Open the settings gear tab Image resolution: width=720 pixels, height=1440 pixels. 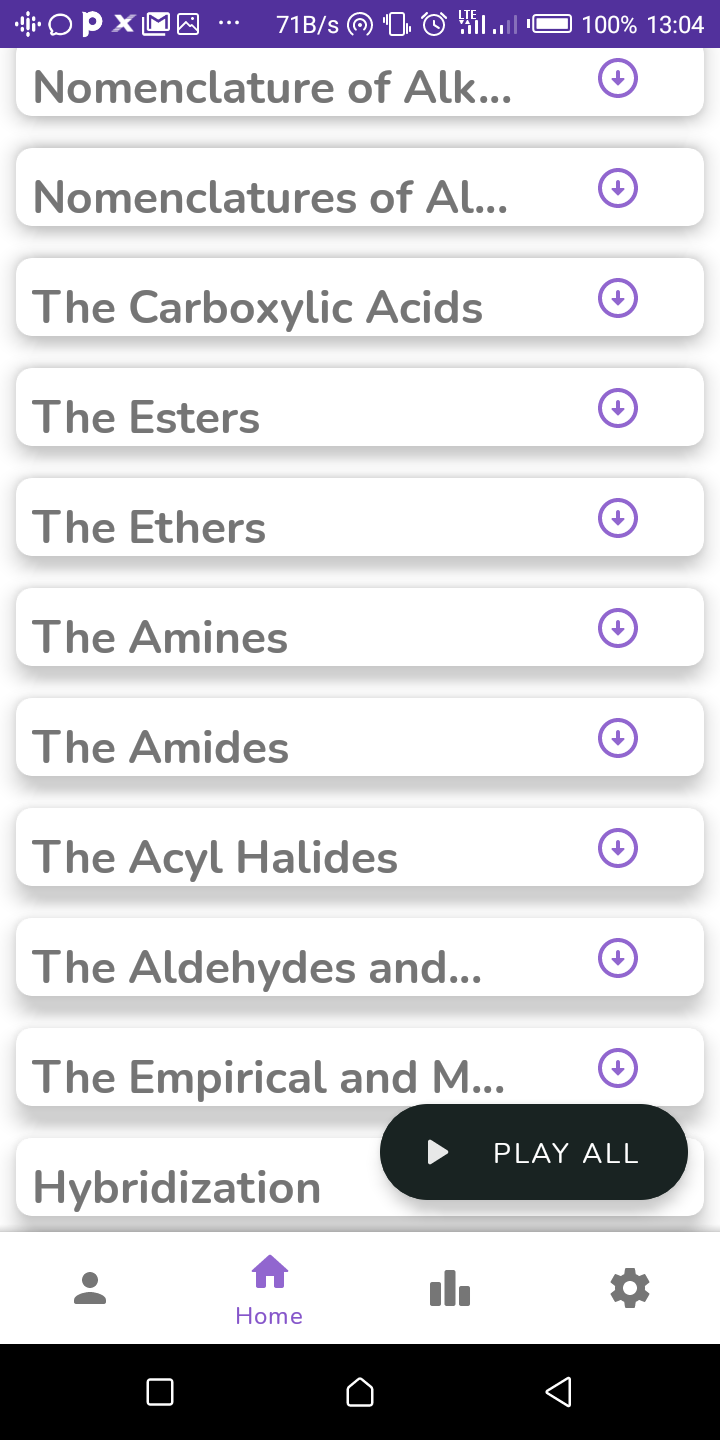[x=630, y=1288]
